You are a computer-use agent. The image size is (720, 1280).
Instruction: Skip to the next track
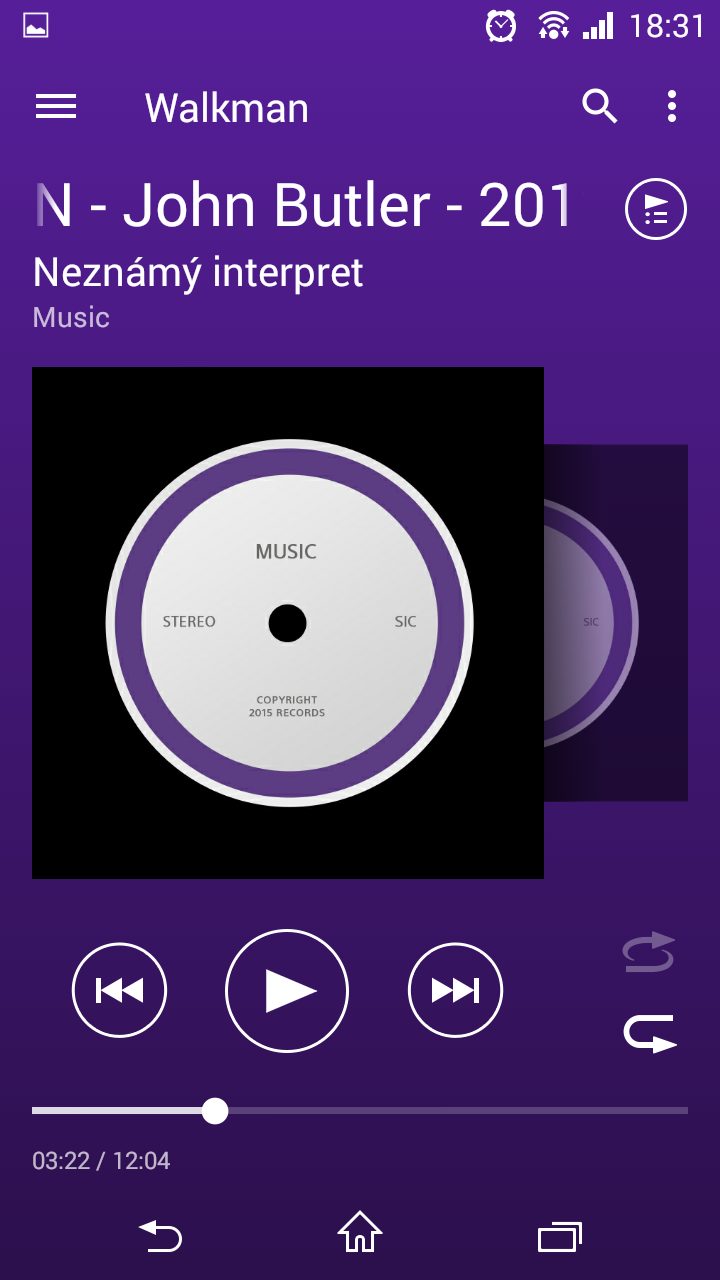[455, 990]
